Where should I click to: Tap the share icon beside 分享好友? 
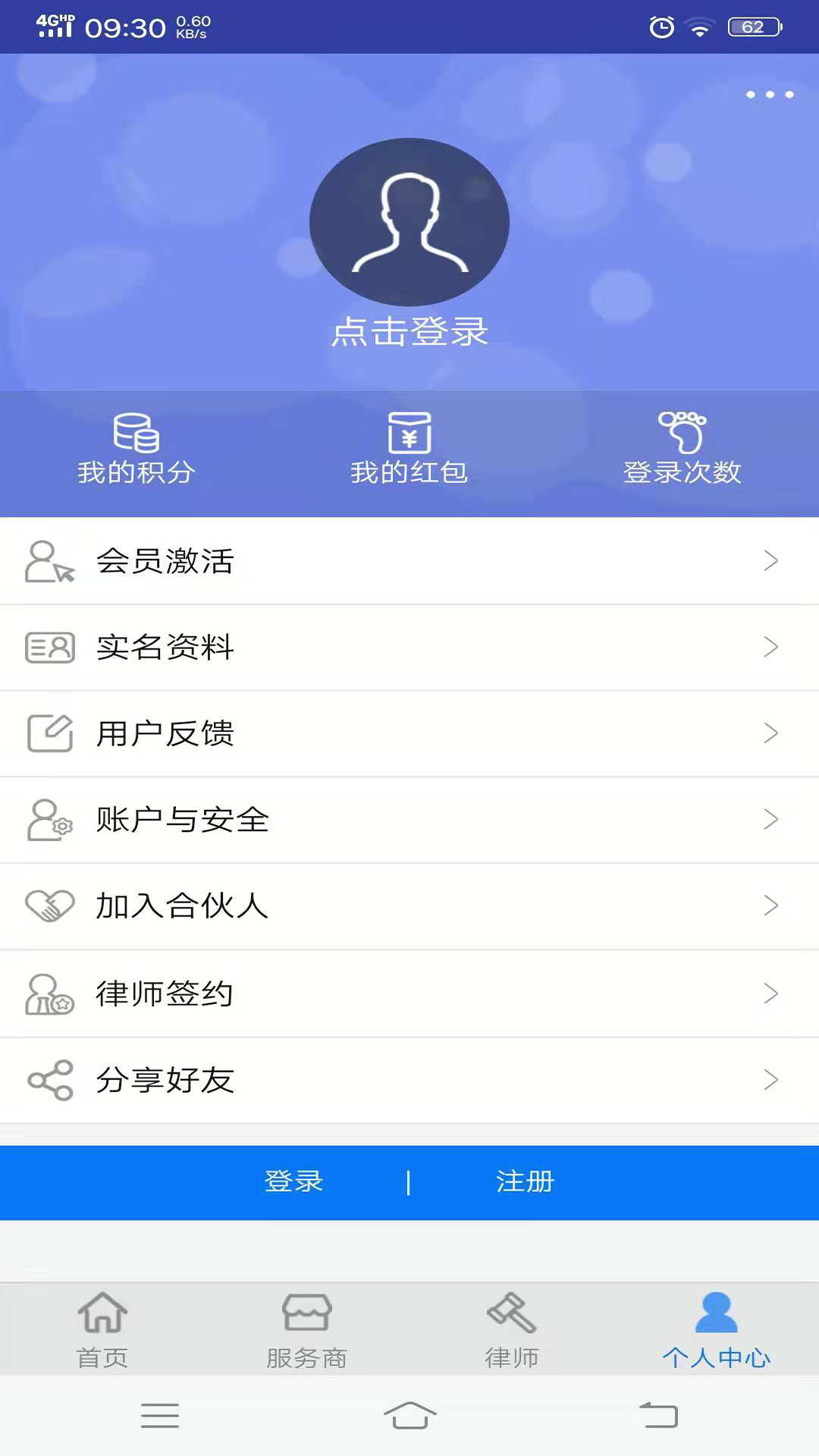[47, 1079]
